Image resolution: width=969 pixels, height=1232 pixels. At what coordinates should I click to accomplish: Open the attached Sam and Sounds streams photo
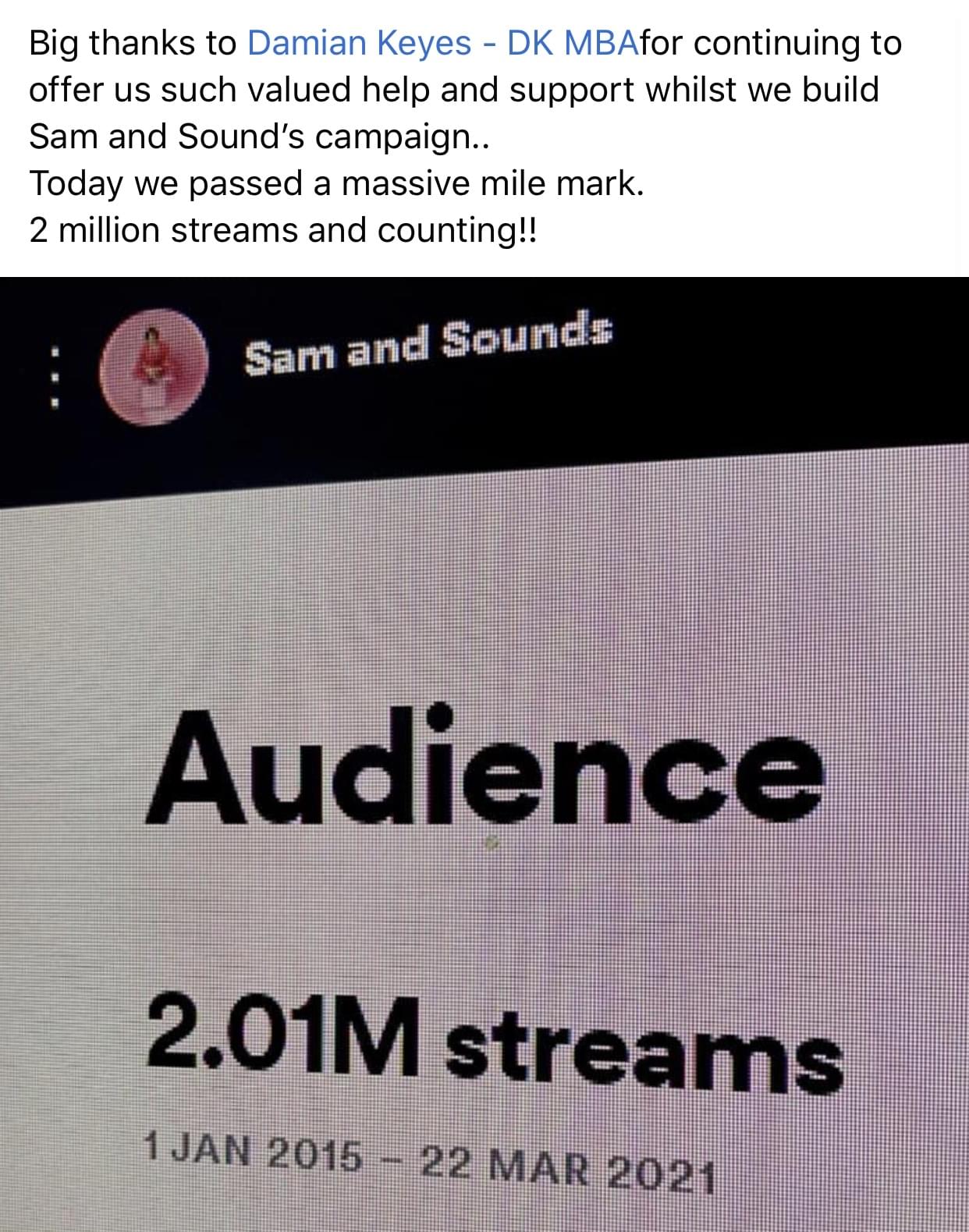[x=484, y=754]
